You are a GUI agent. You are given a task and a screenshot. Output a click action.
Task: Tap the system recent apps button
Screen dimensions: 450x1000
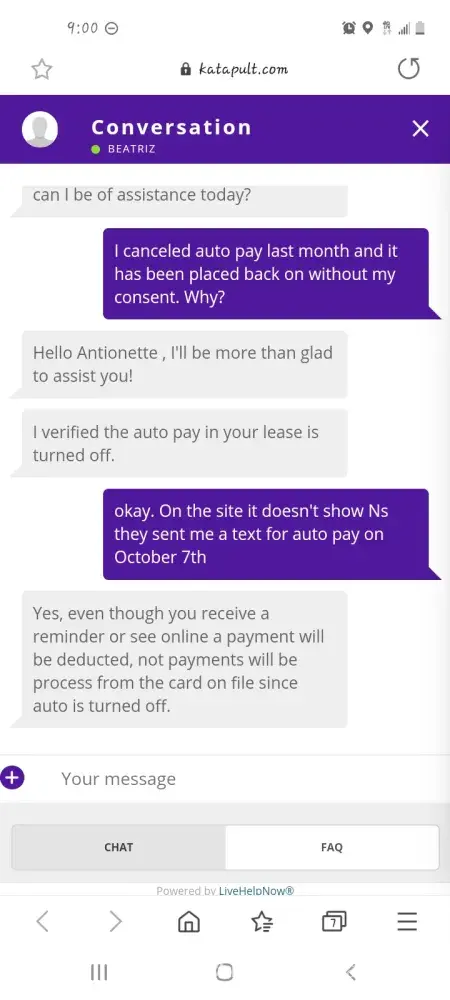pyautogui.click(x=99, y=972)
